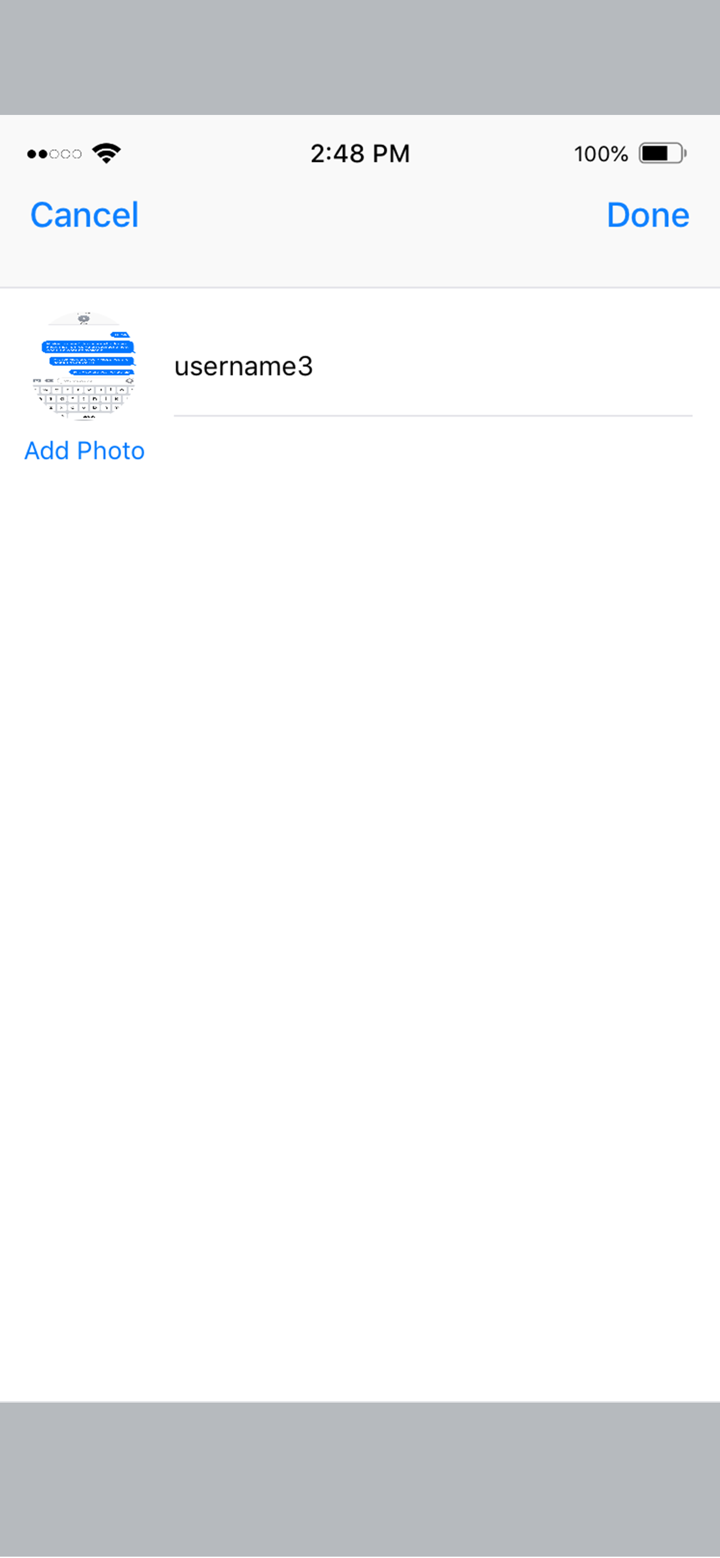This screenshot has width=720, height=1558.
Task: Tap the screenshot preview inside the avatar
Action: 85,368
